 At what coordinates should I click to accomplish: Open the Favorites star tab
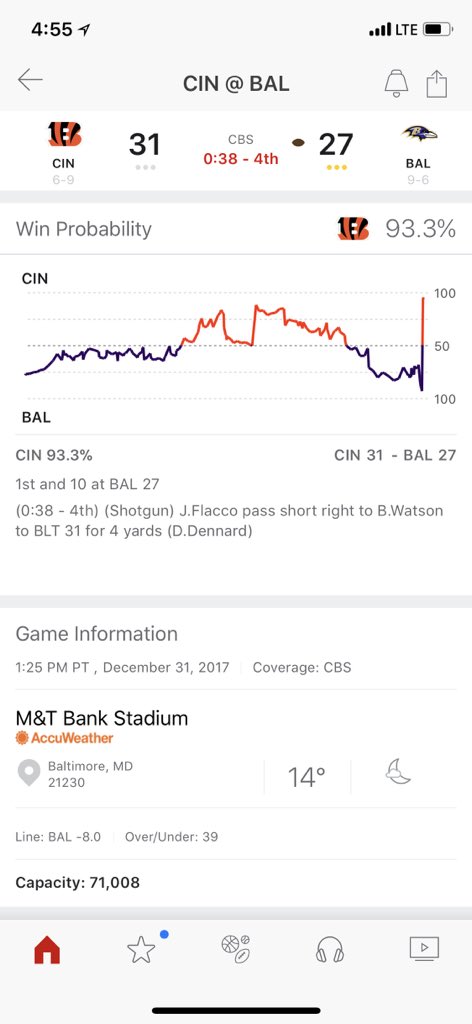point(141,950)
